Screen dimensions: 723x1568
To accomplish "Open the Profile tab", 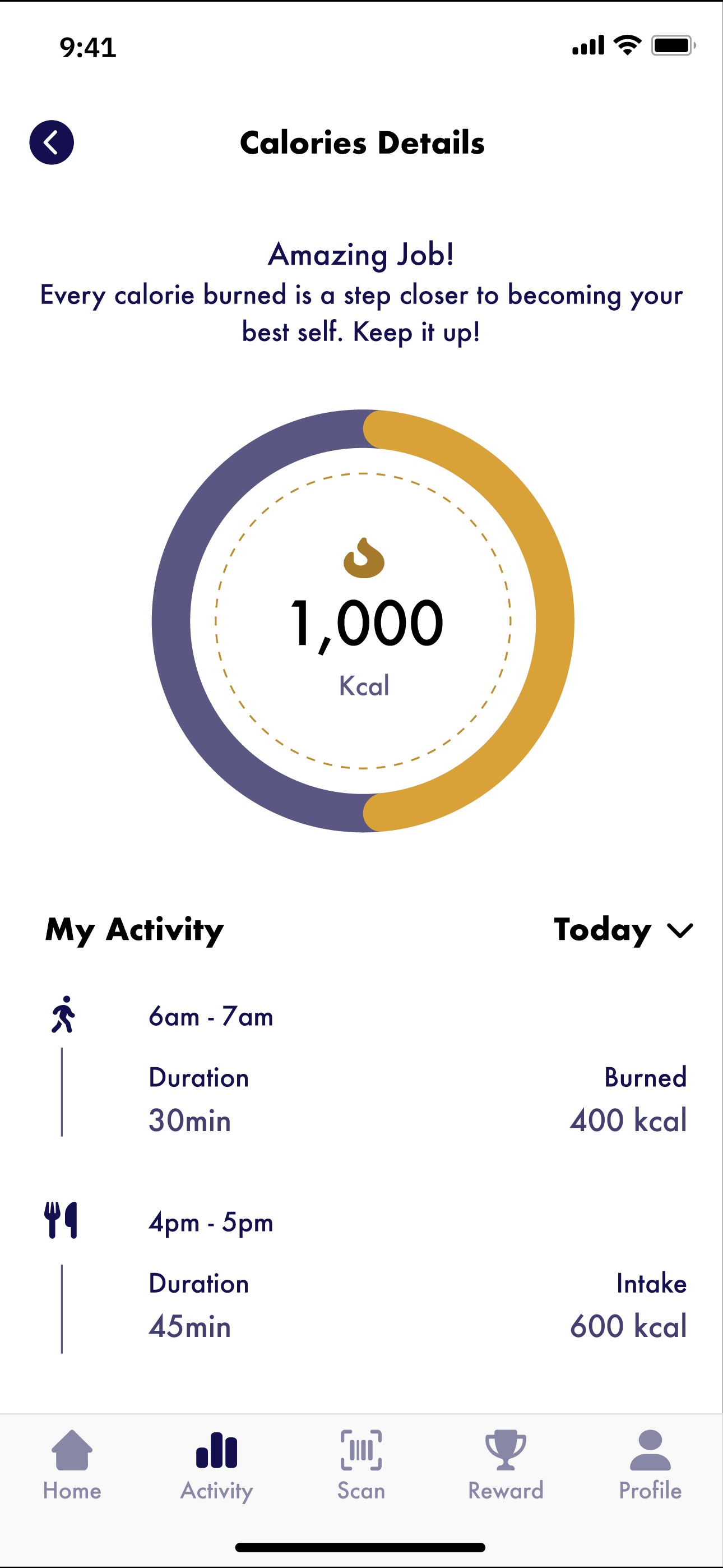I will [x=650, y=1465].
